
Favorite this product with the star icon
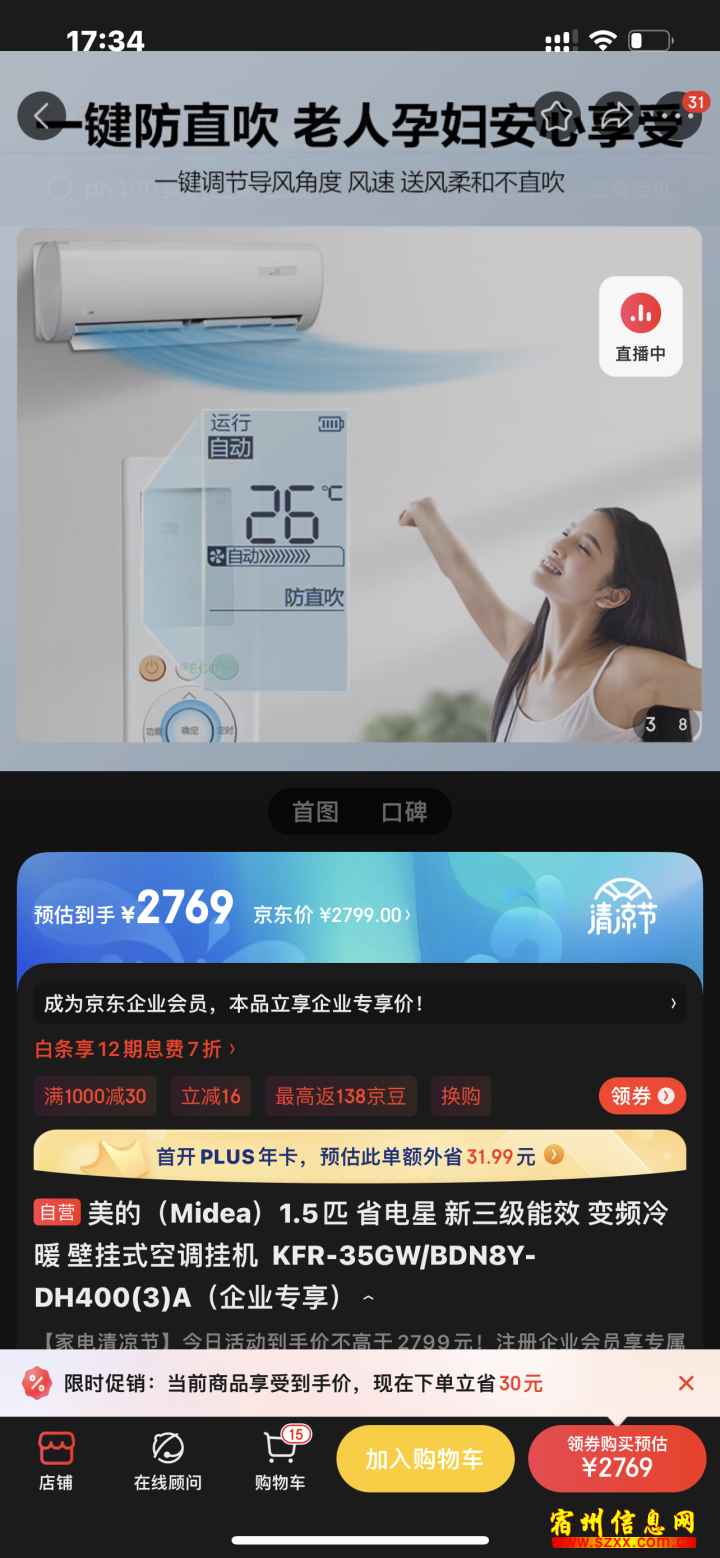click(x=557, y=116)
